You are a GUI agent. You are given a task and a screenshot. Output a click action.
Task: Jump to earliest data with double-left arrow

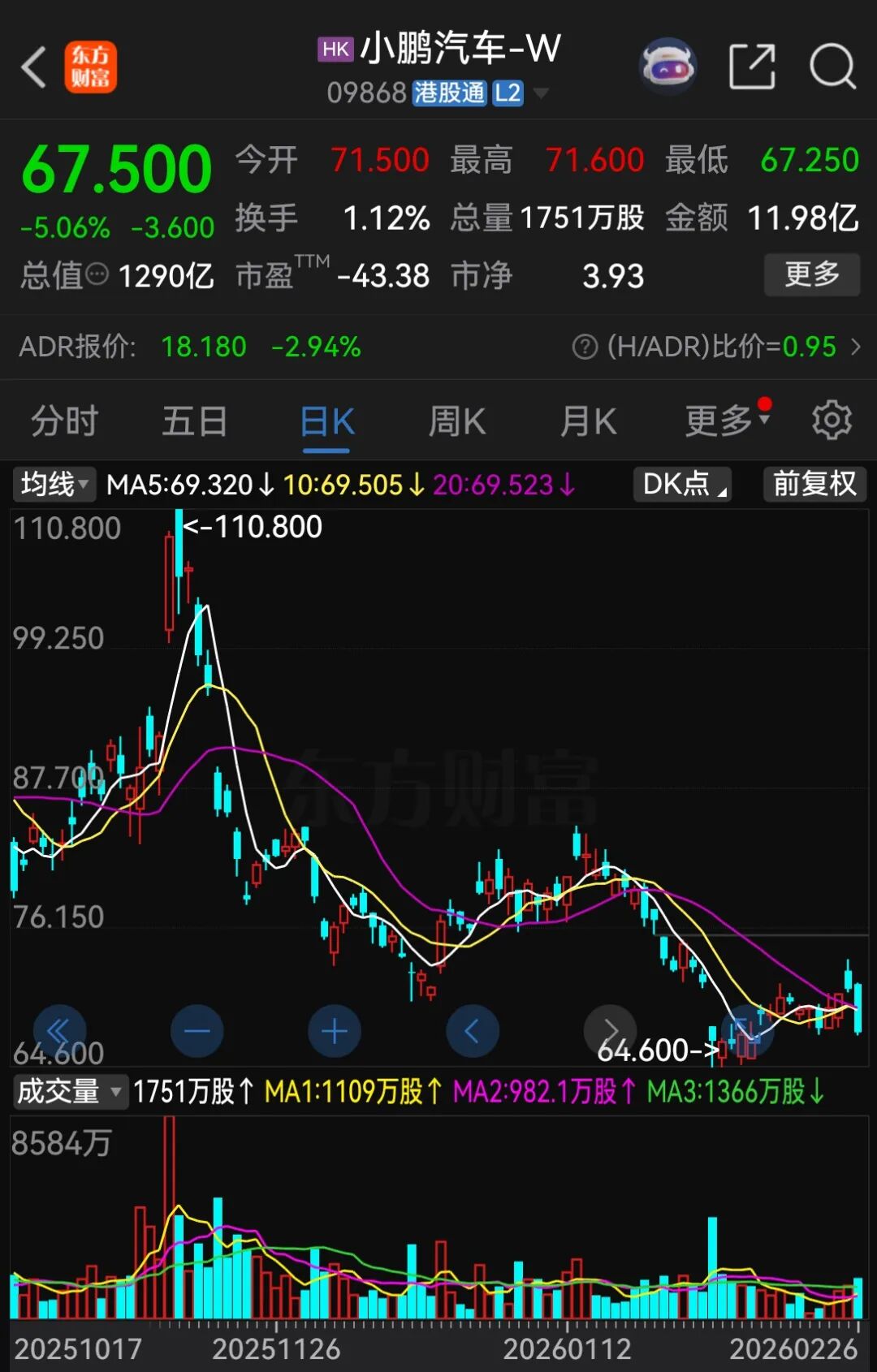coord(59,1031)
